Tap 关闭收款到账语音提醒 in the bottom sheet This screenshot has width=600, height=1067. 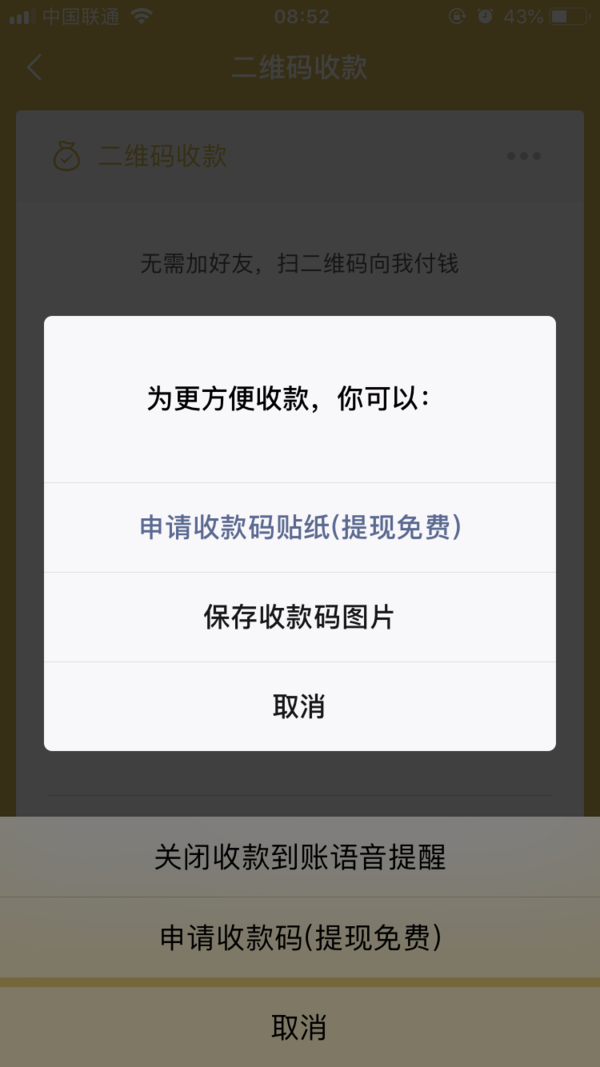tap(300, 857)
